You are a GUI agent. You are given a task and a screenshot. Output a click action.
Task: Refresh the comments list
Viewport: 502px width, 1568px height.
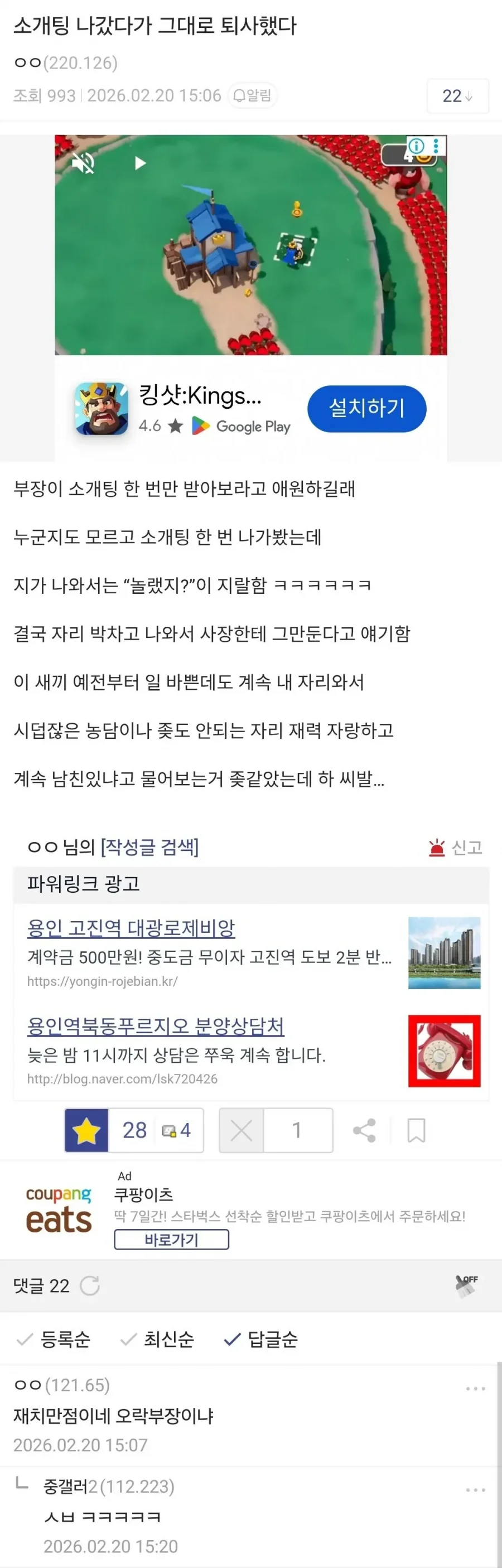(x=90, y=1285)
